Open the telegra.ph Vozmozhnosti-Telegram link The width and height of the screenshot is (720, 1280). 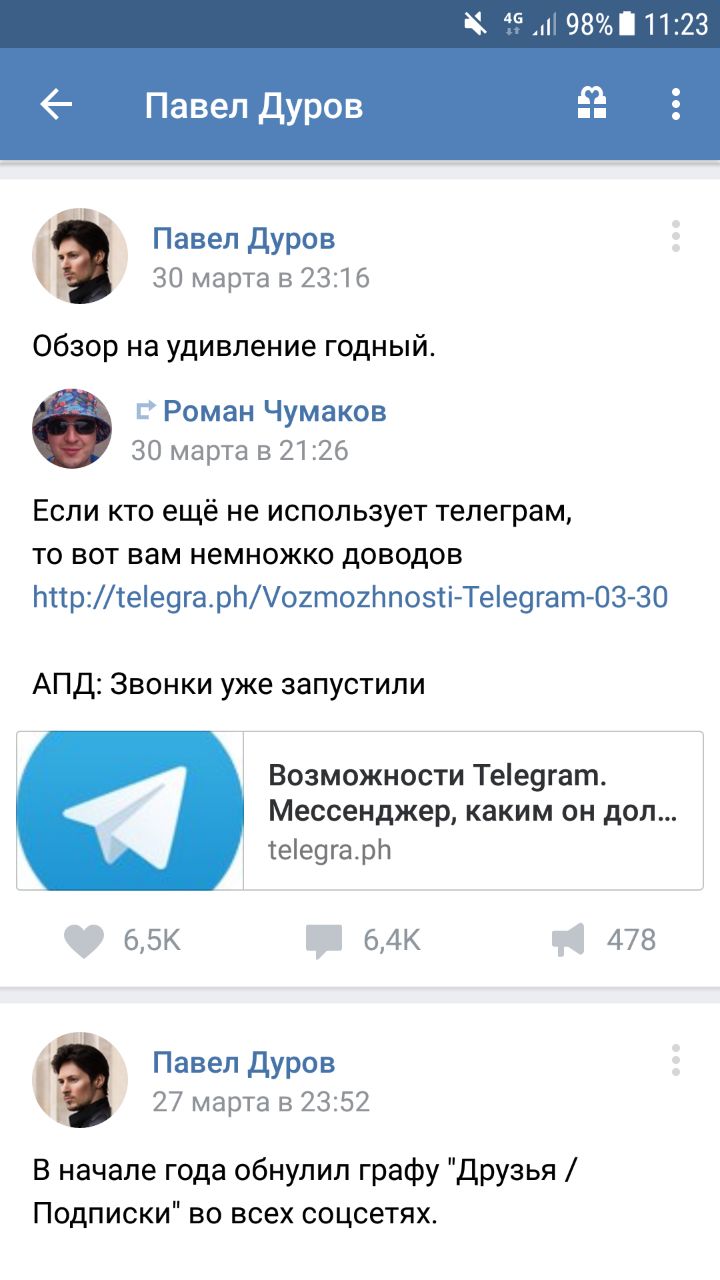tap(350, 597)
